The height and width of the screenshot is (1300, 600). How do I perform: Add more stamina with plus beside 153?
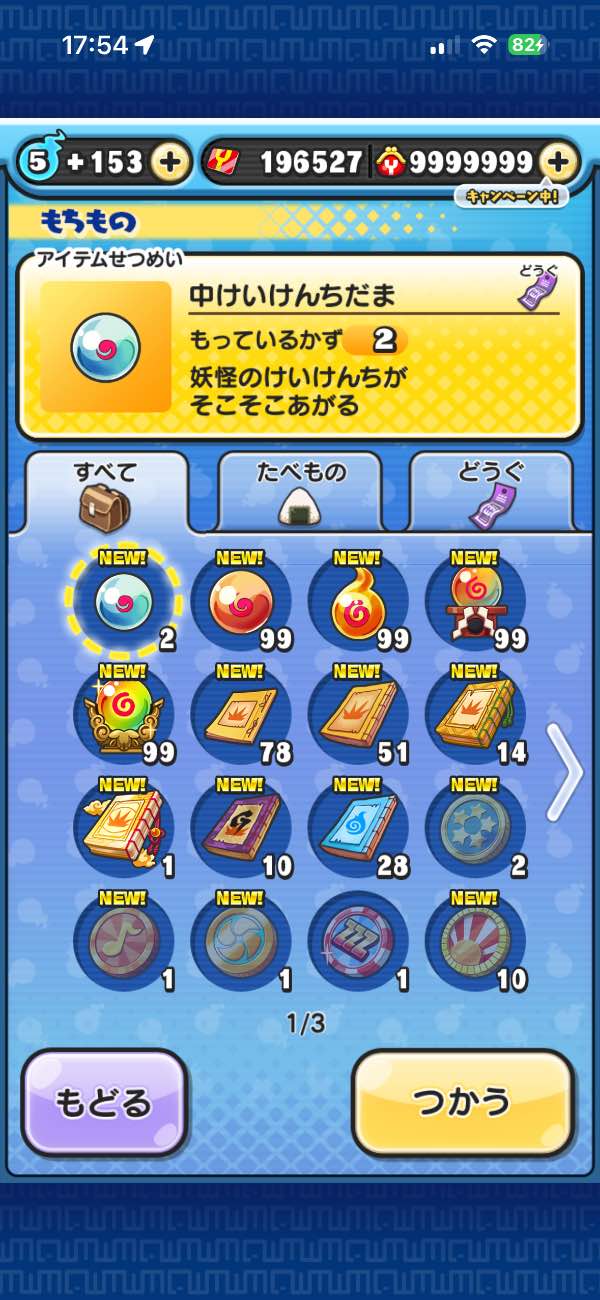171,162
